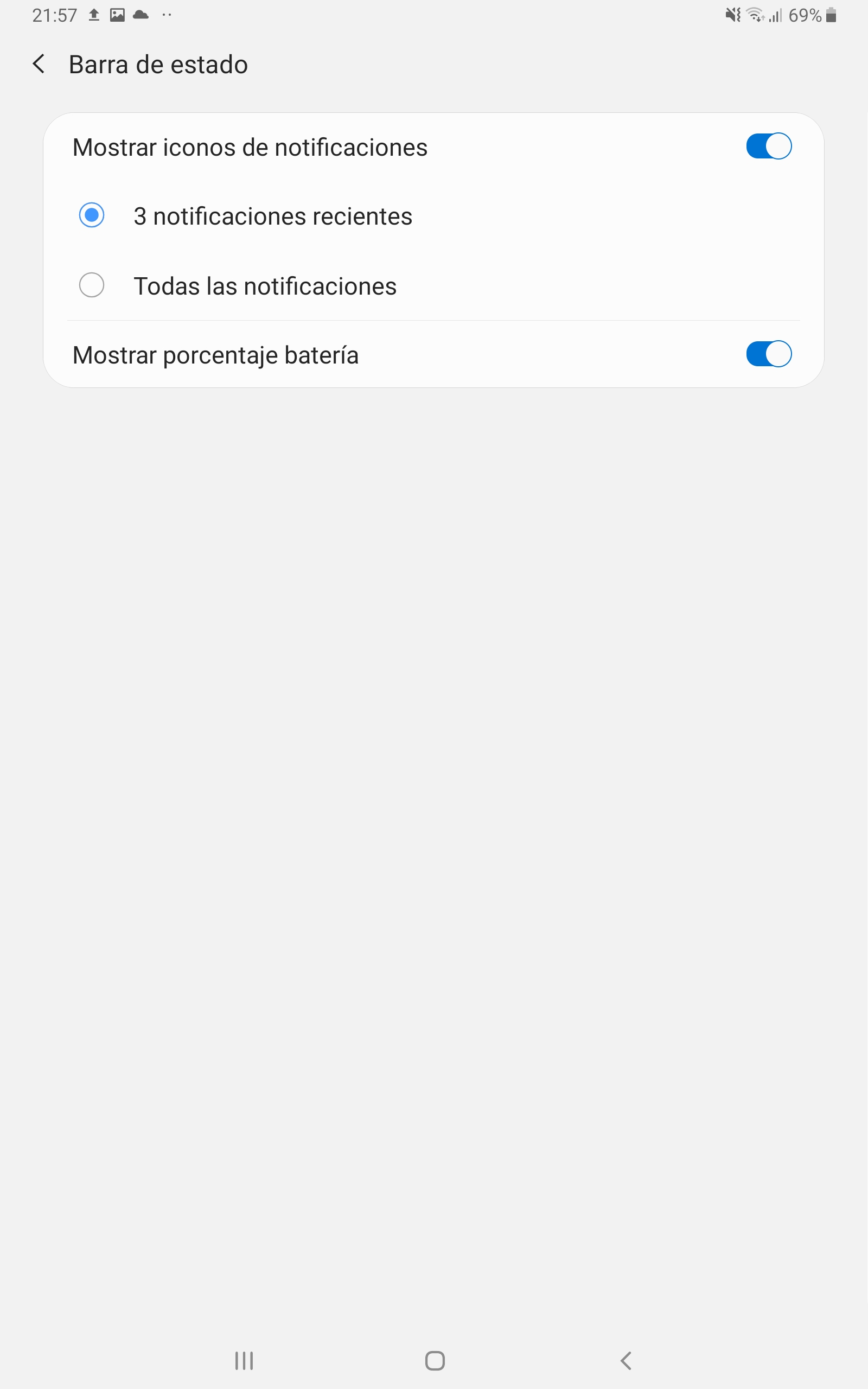
Task: Turn off Mostrar porcentaje batería
Action: (769, 354)
